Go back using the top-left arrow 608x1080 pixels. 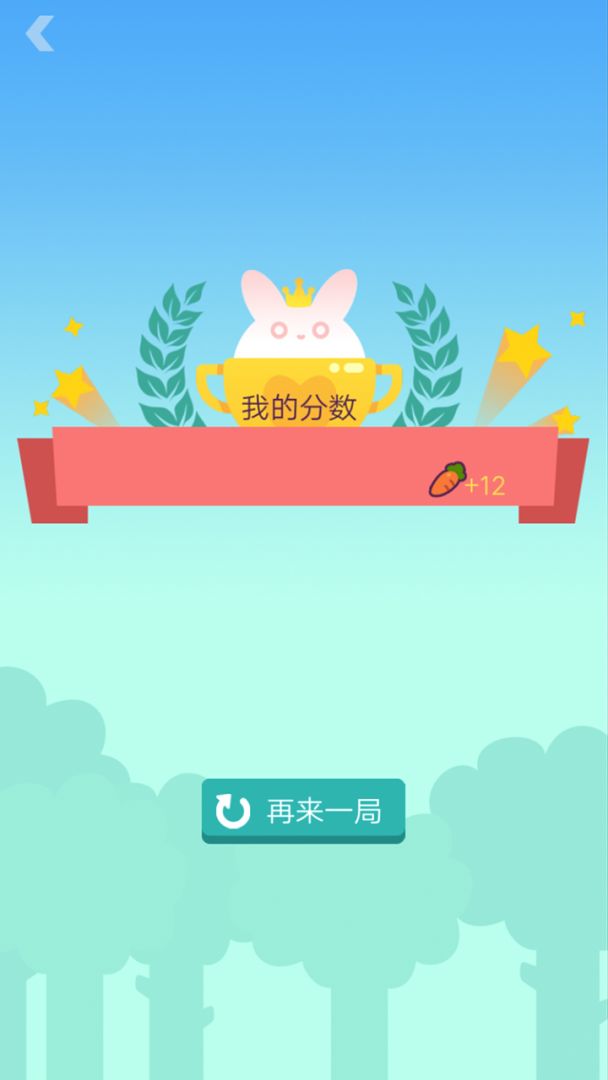pyautogui.click(x=39, y=34)
